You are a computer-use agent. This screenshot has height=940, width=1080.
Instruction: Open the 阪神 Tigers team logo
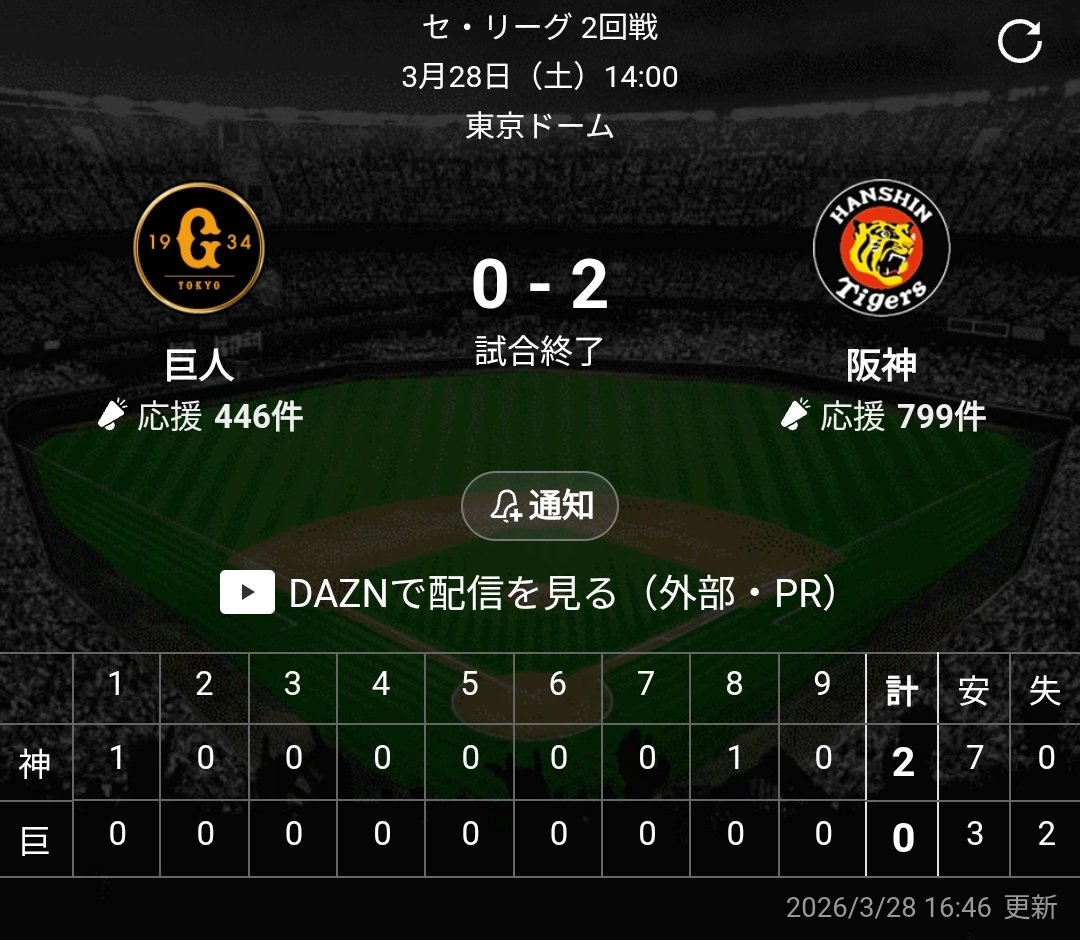pos(881,247)
